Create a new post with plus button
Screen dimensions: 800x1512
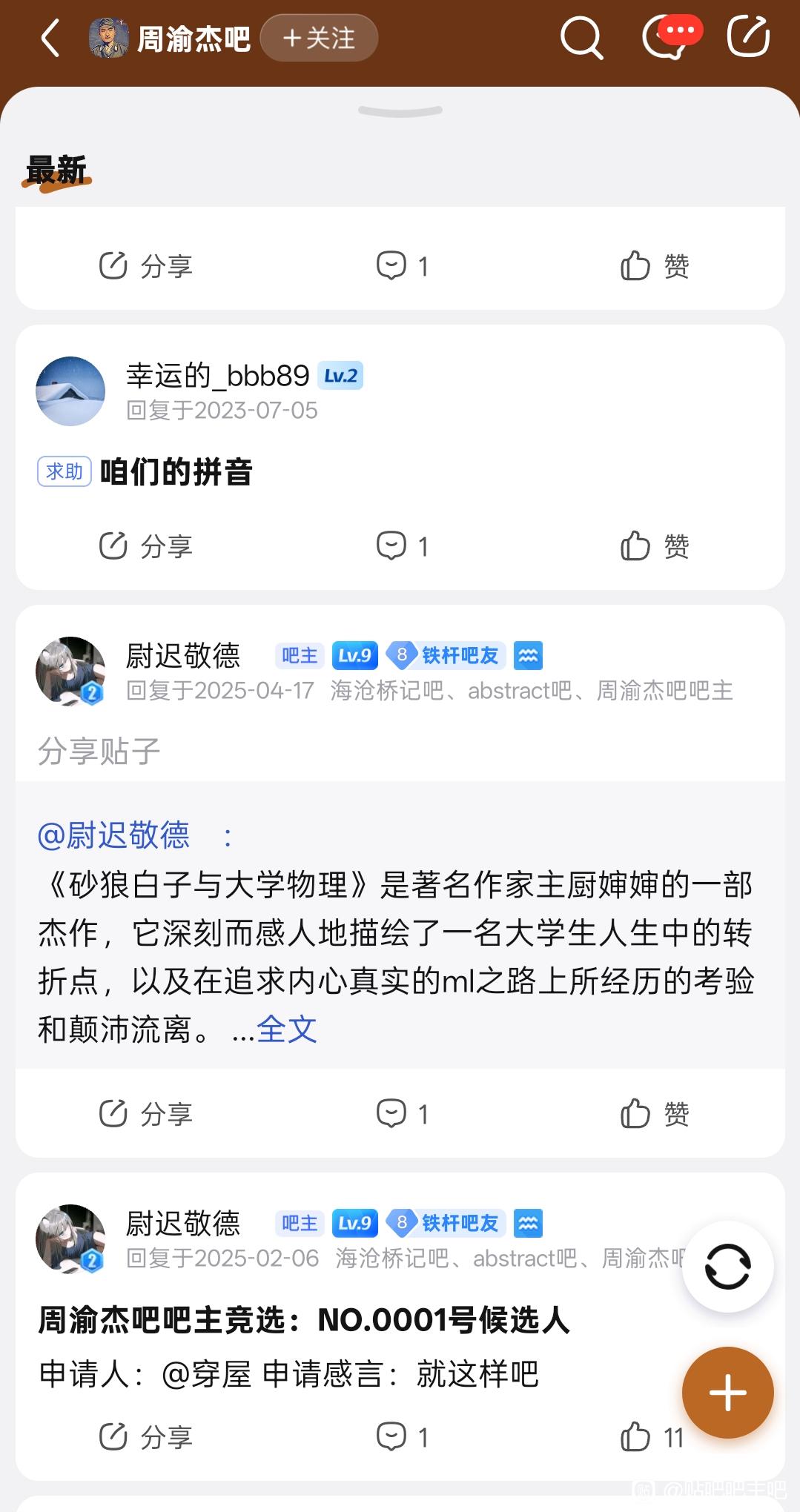click(727, 1393)
